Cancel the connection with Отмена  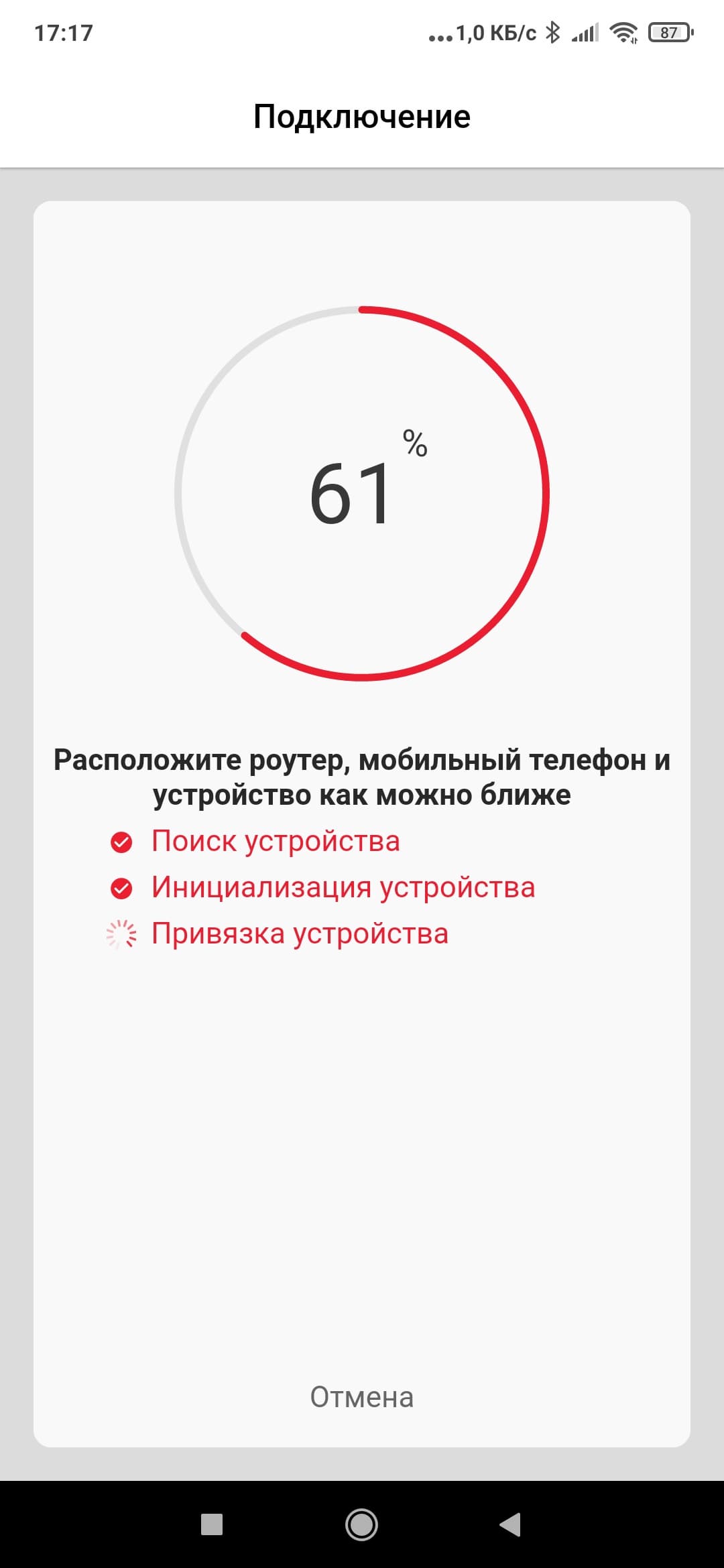[x=362, y=1396]
